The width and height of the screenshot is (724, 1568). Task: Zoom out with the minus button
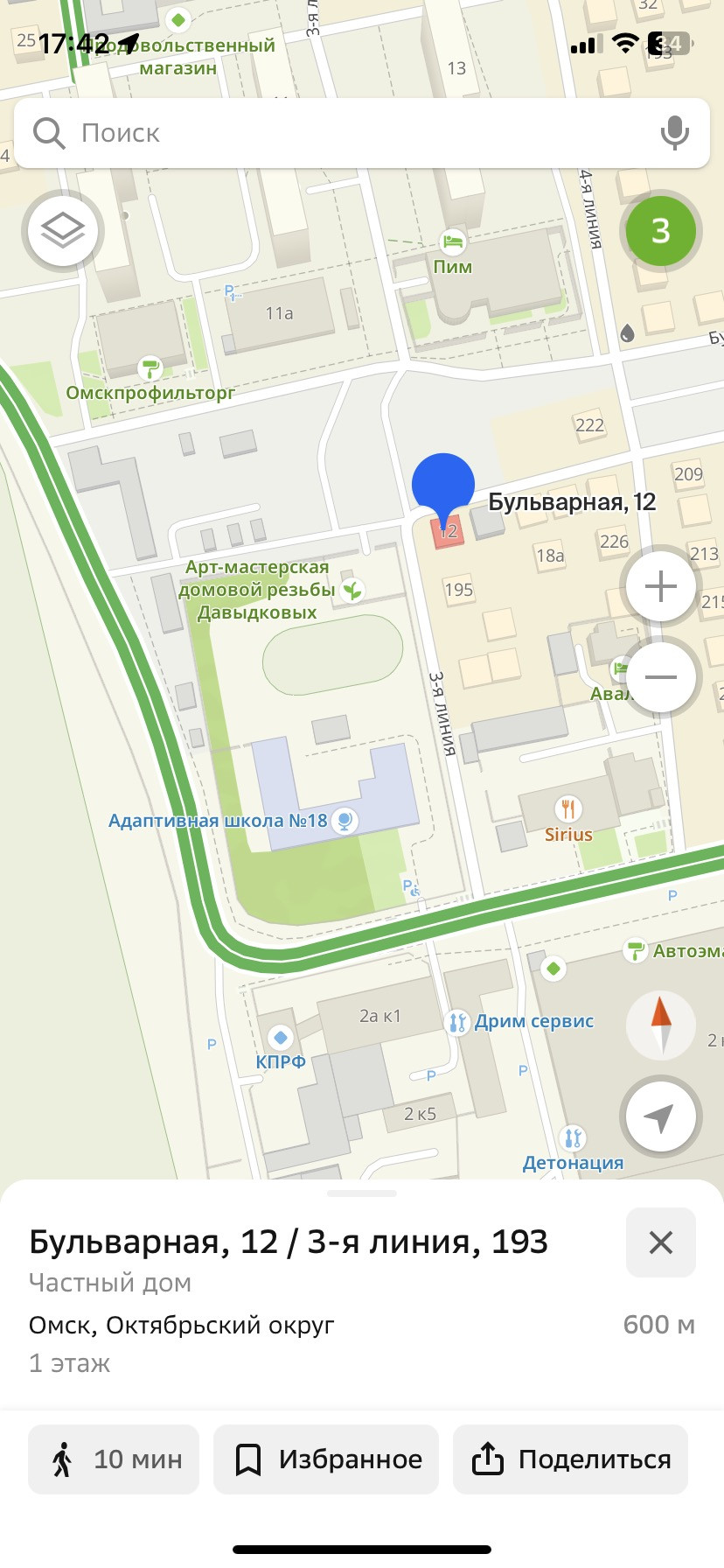[660, 677]
